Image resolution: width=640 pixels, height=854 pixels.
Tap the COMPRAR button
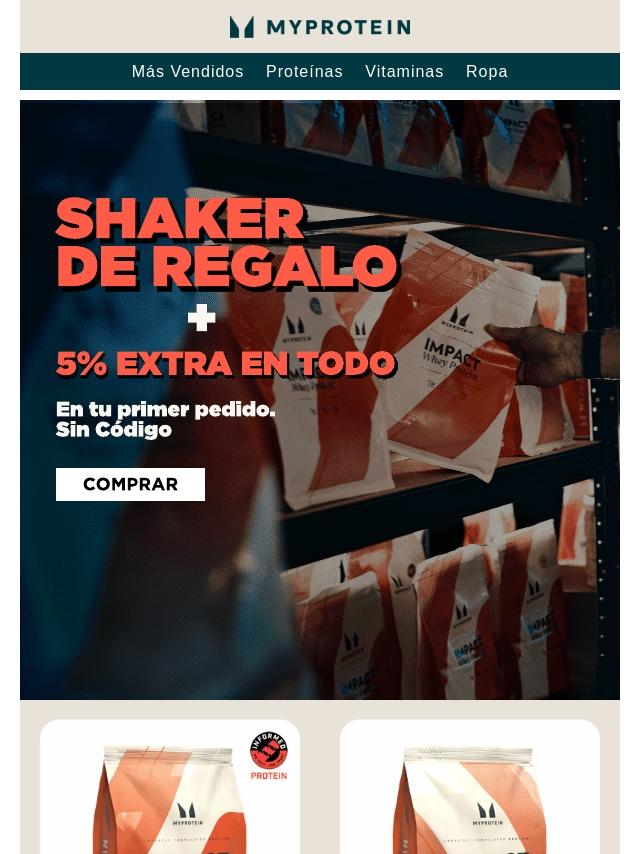(130, 484)
